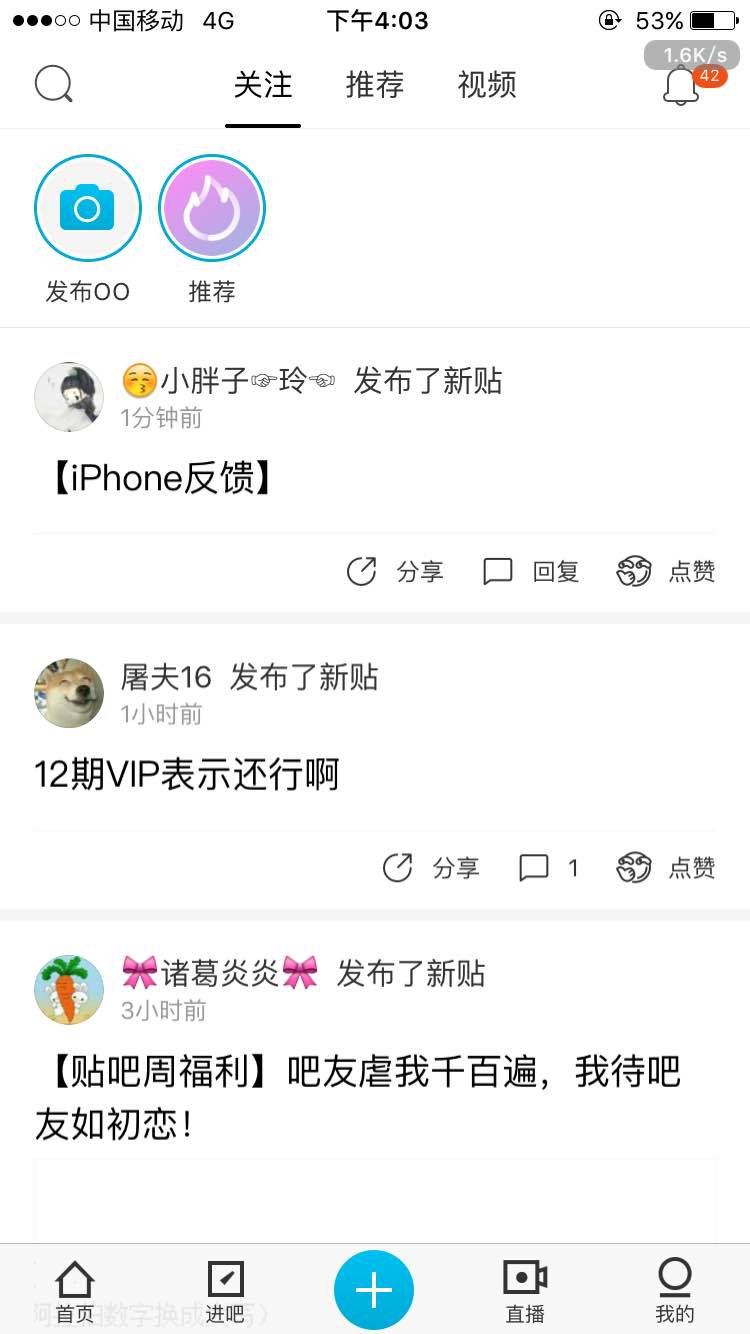View 屠夫16's avatar profile

[69, 692]
